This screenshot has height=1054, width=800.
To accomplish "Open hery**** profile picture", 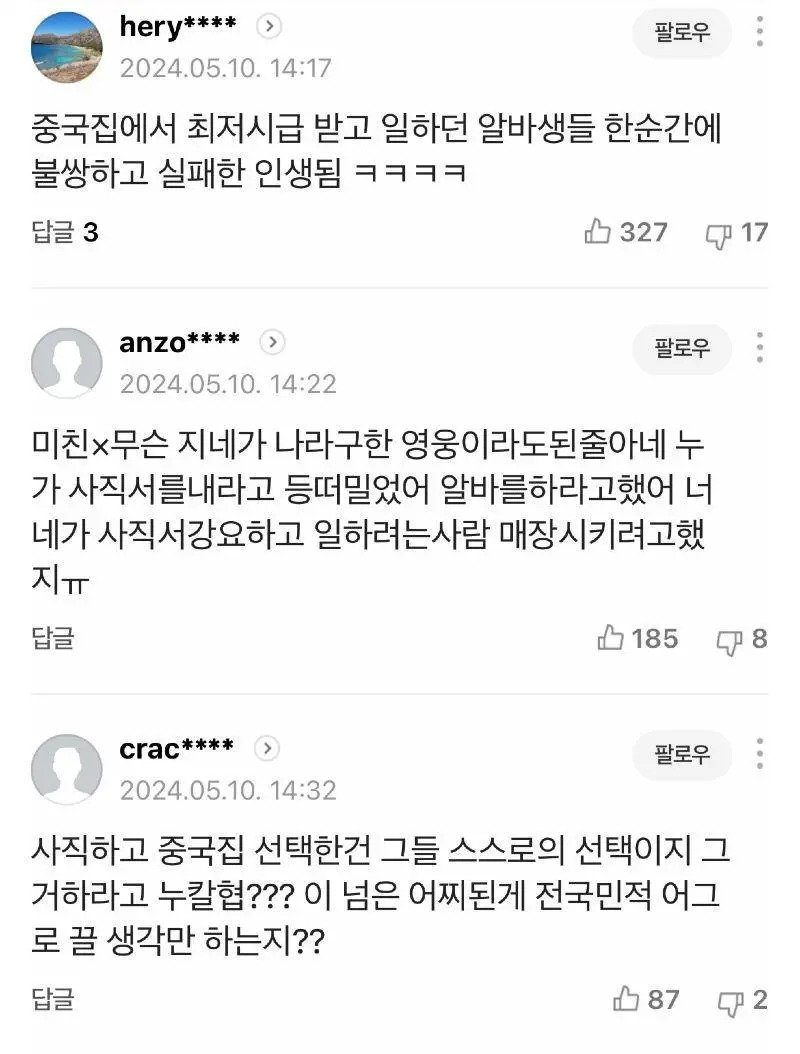I will point(68,47).
